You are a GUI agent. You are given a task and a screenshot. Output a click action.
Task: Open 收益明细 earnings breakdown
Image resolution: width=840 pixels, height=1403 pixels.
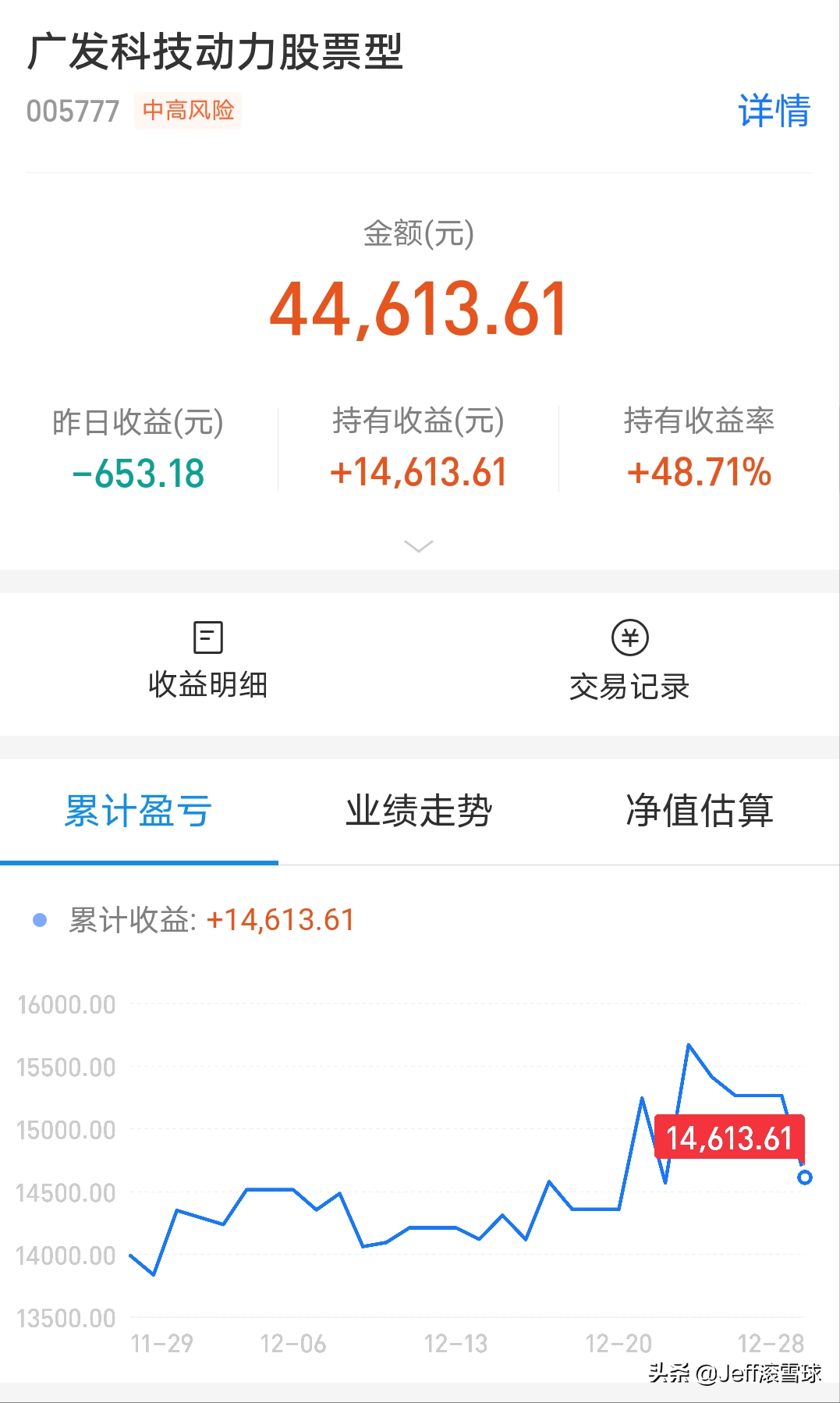(208, 660)
